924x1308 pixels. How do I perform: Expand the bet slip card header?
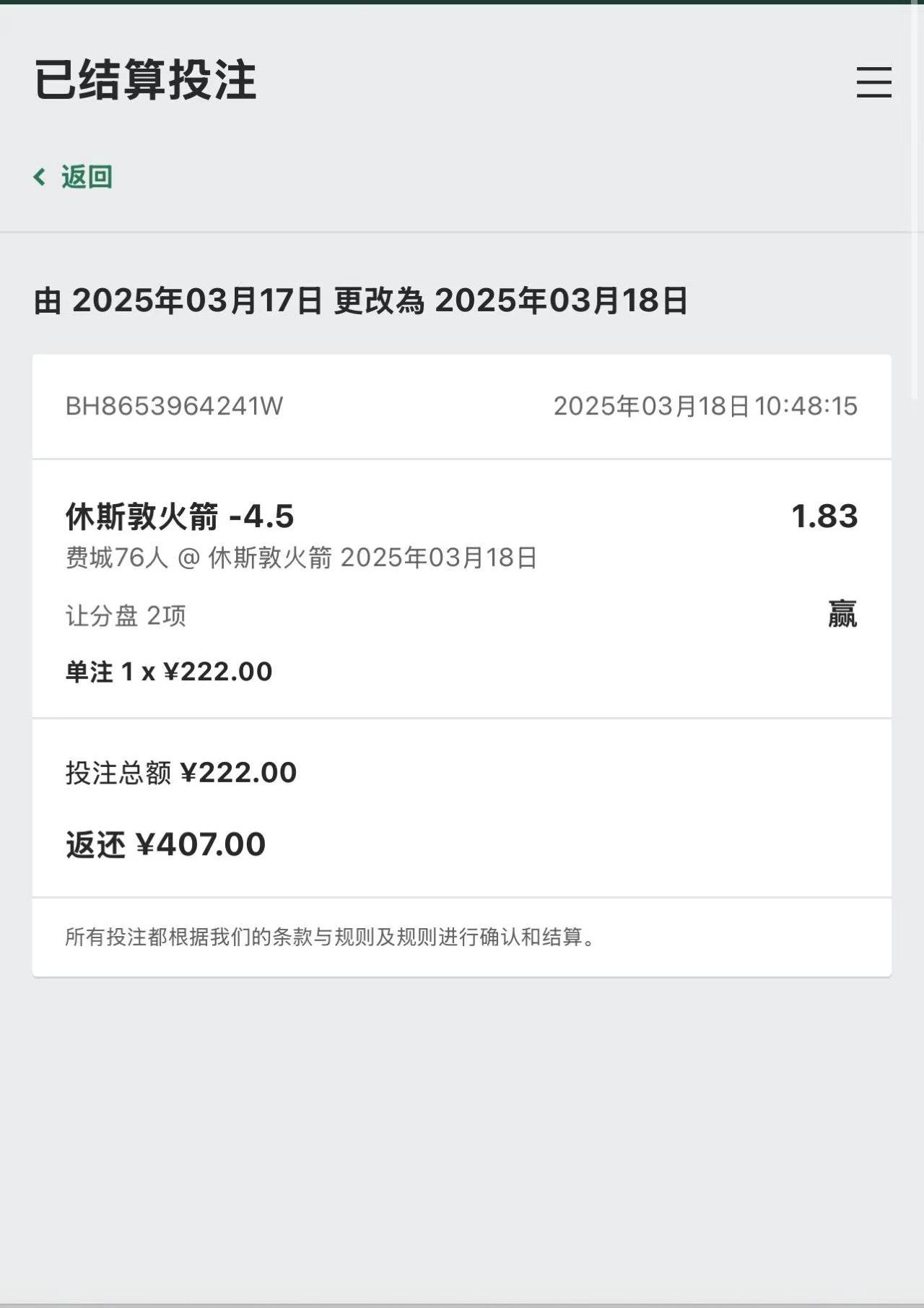pos(462,406)
